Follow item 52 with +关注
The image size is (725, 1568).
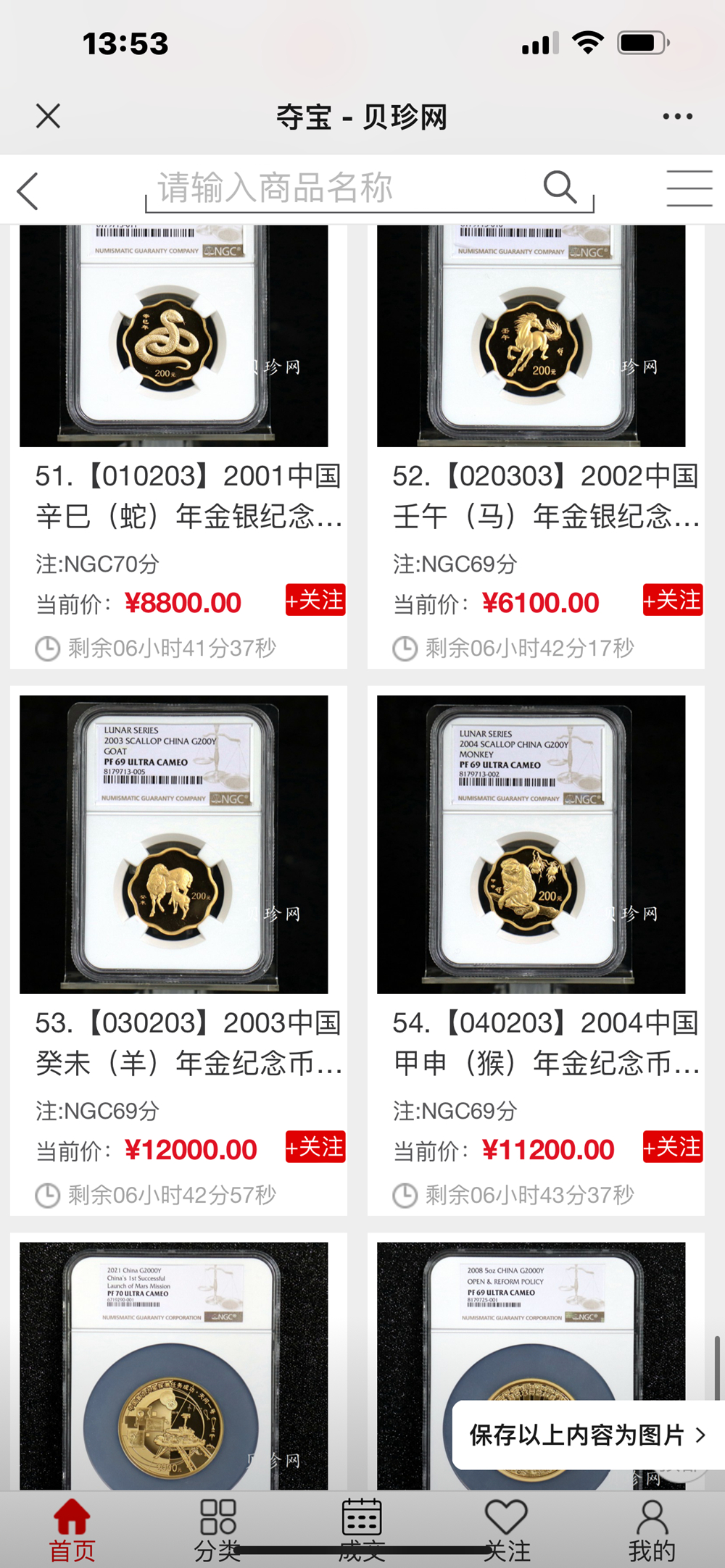tap(673, 600)
